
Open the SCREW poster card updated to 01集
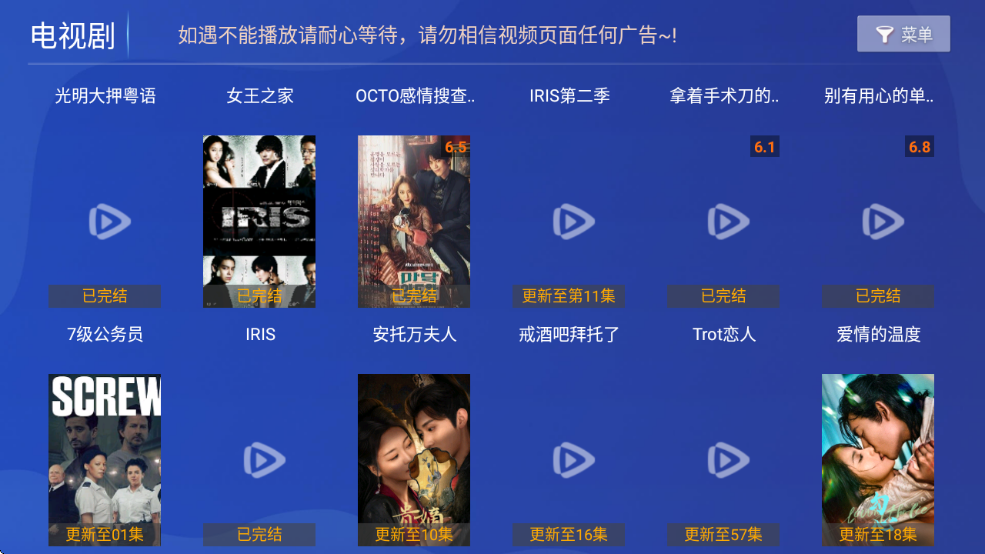(105, 460)
